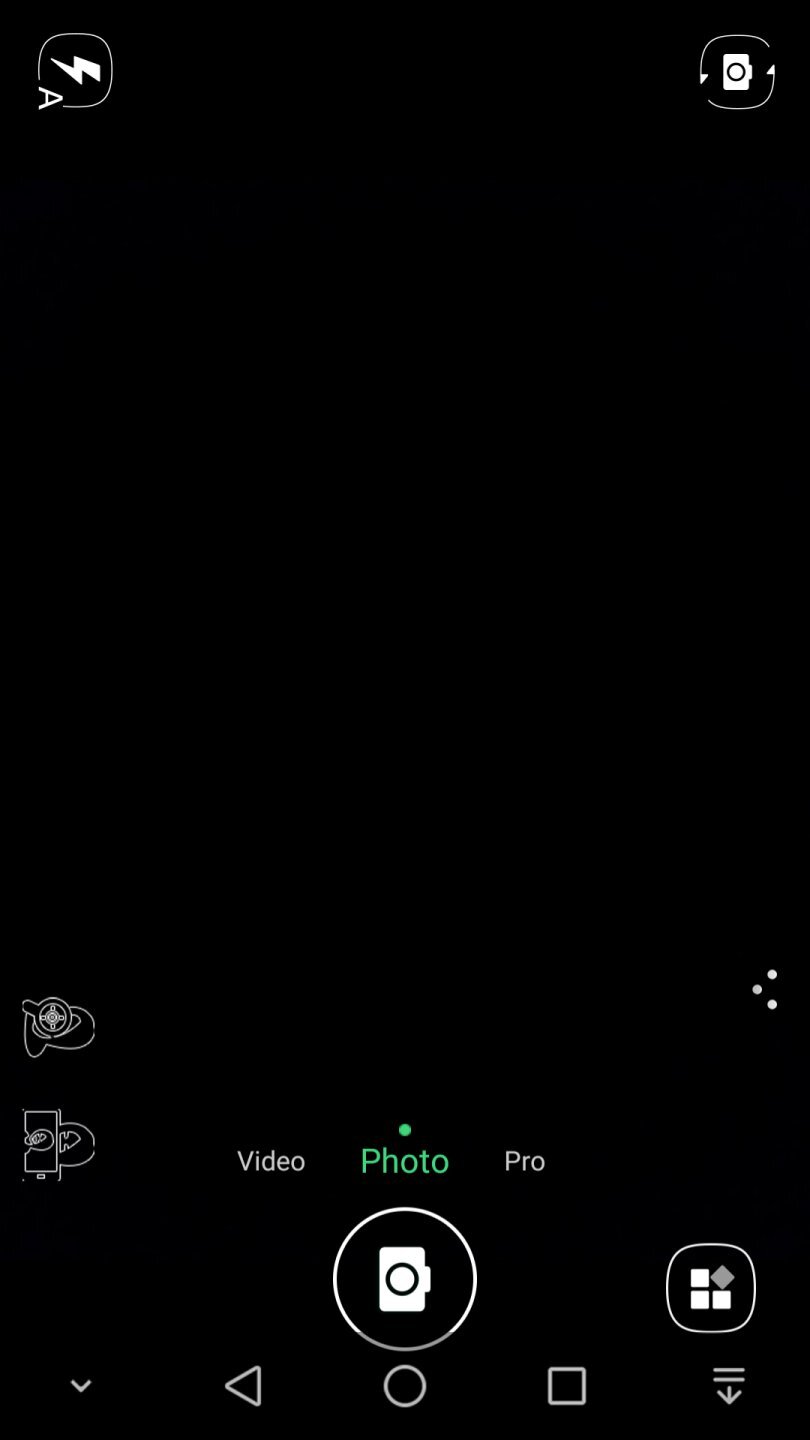Switch to Video mode

tap(271, 1160)
